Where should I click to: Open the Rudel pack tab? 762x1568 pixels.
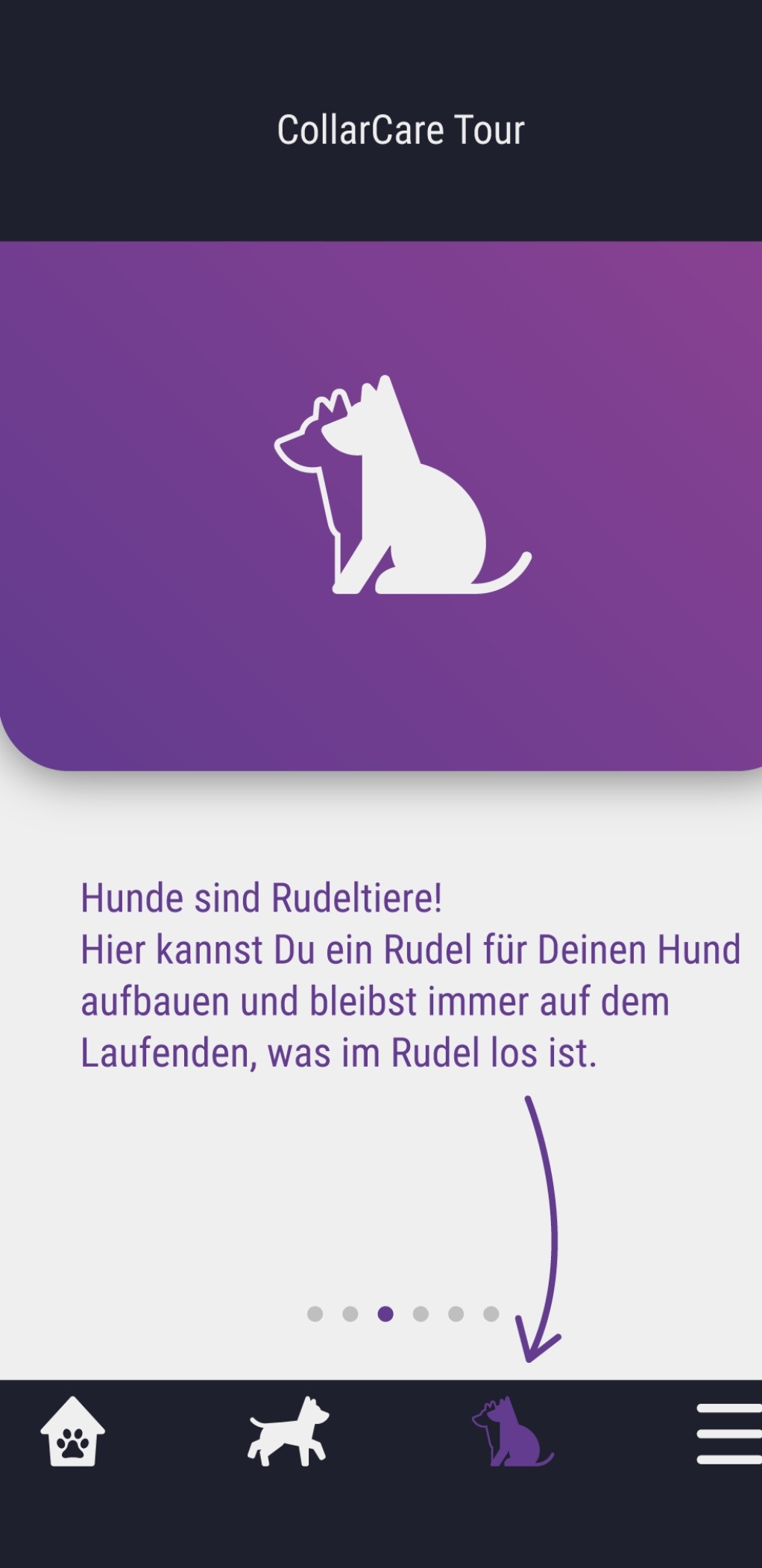pos(512,1431)
